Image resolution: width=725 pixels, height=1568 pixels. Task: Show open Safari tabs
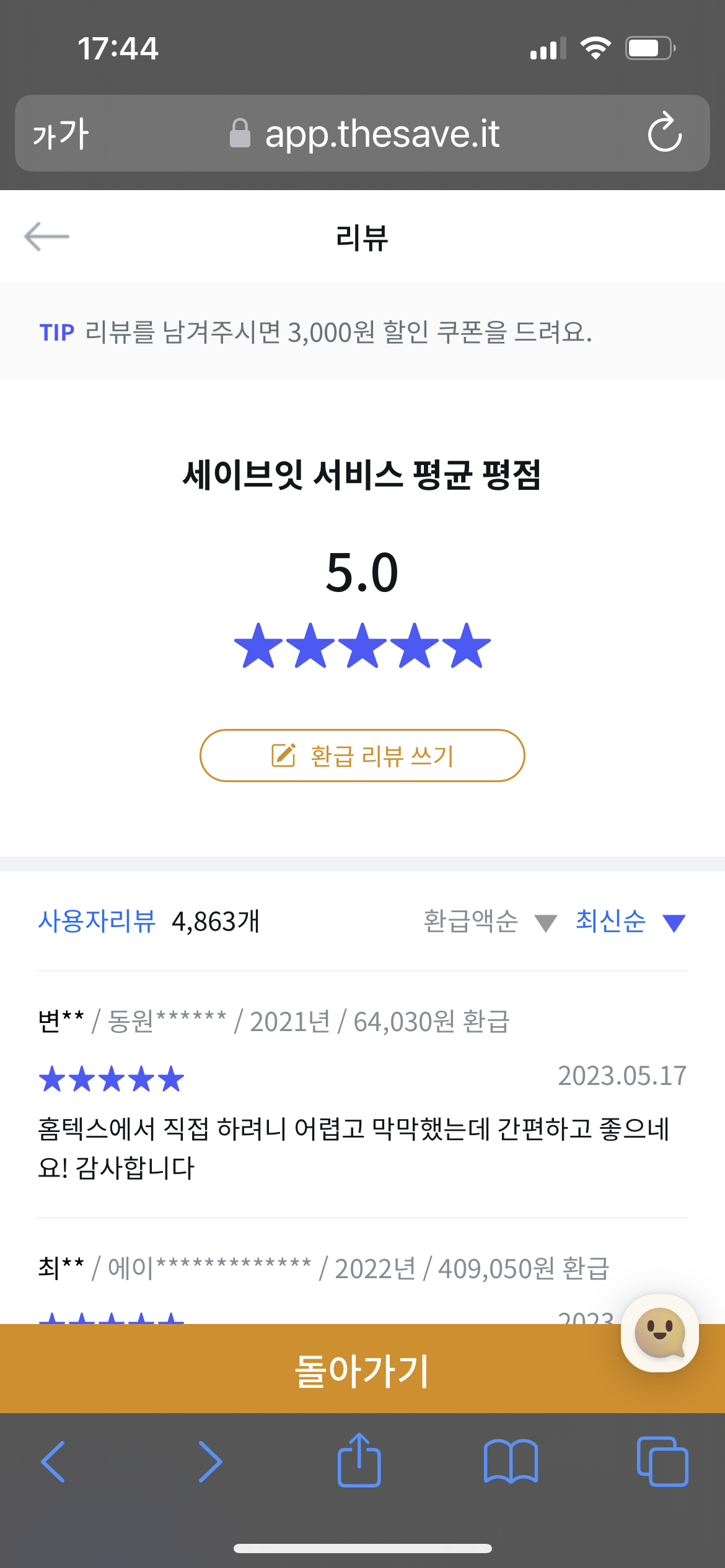coord(662,1461)
